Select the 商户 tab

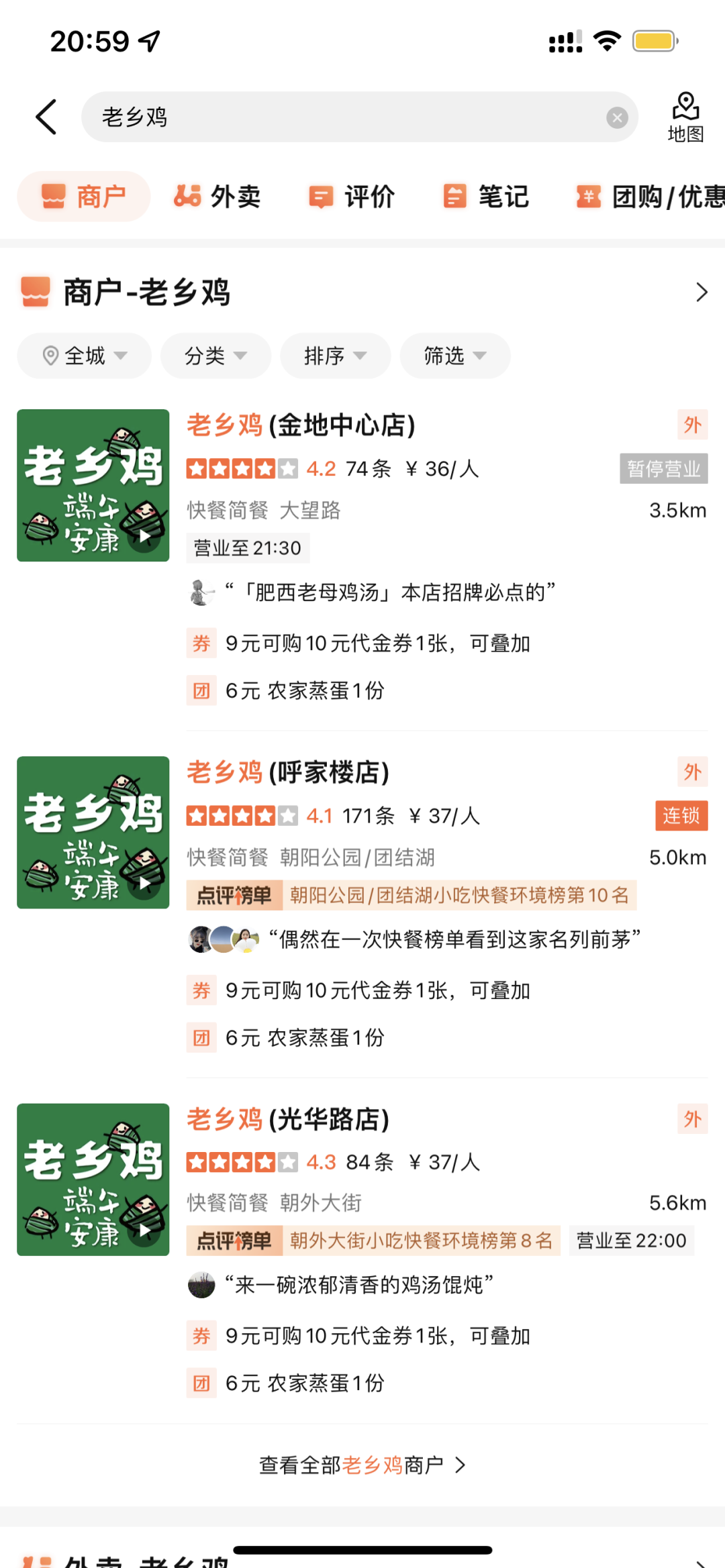84,197
